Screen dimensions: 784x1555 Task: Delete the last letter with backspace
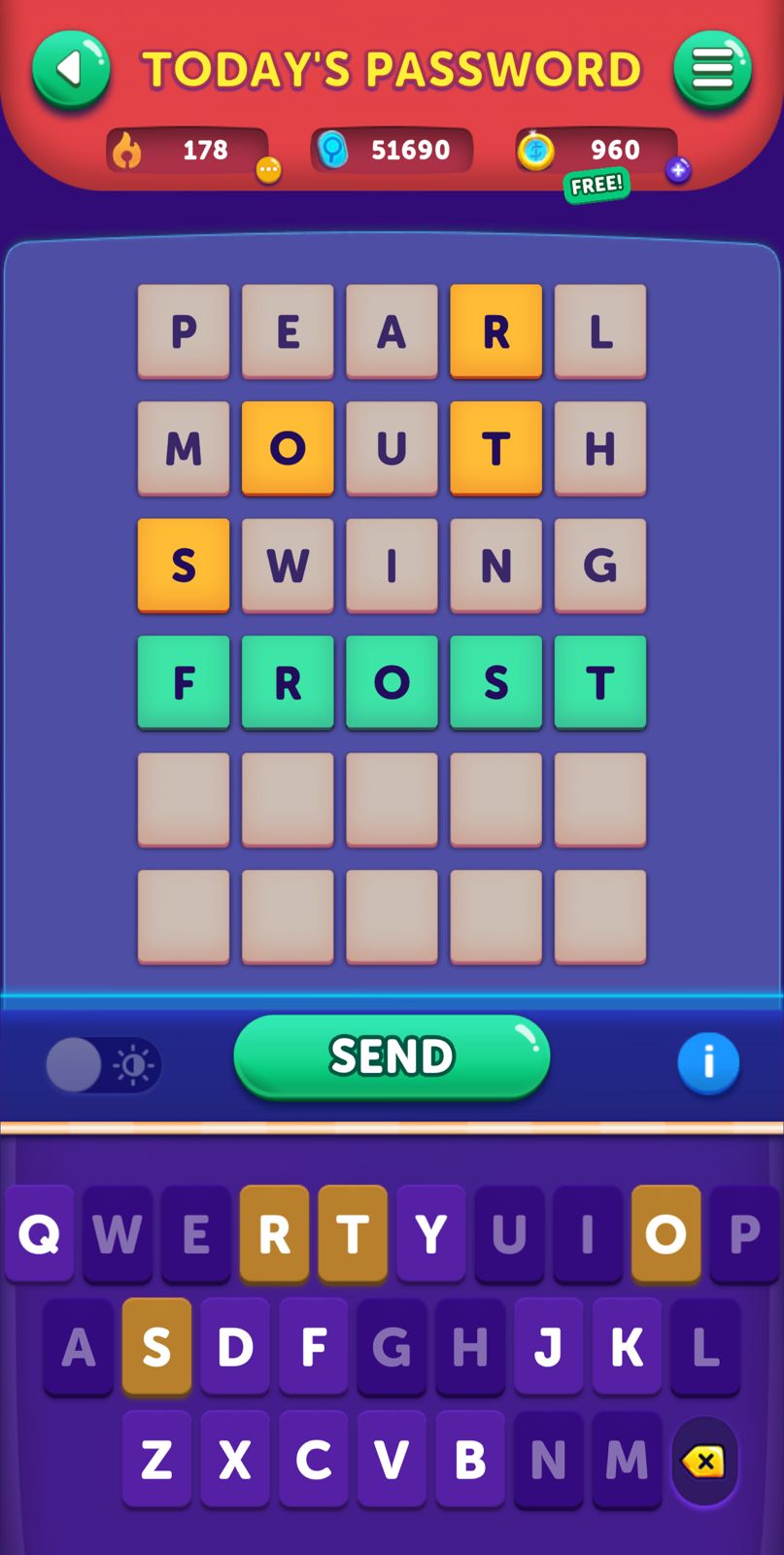[704, 1461]
